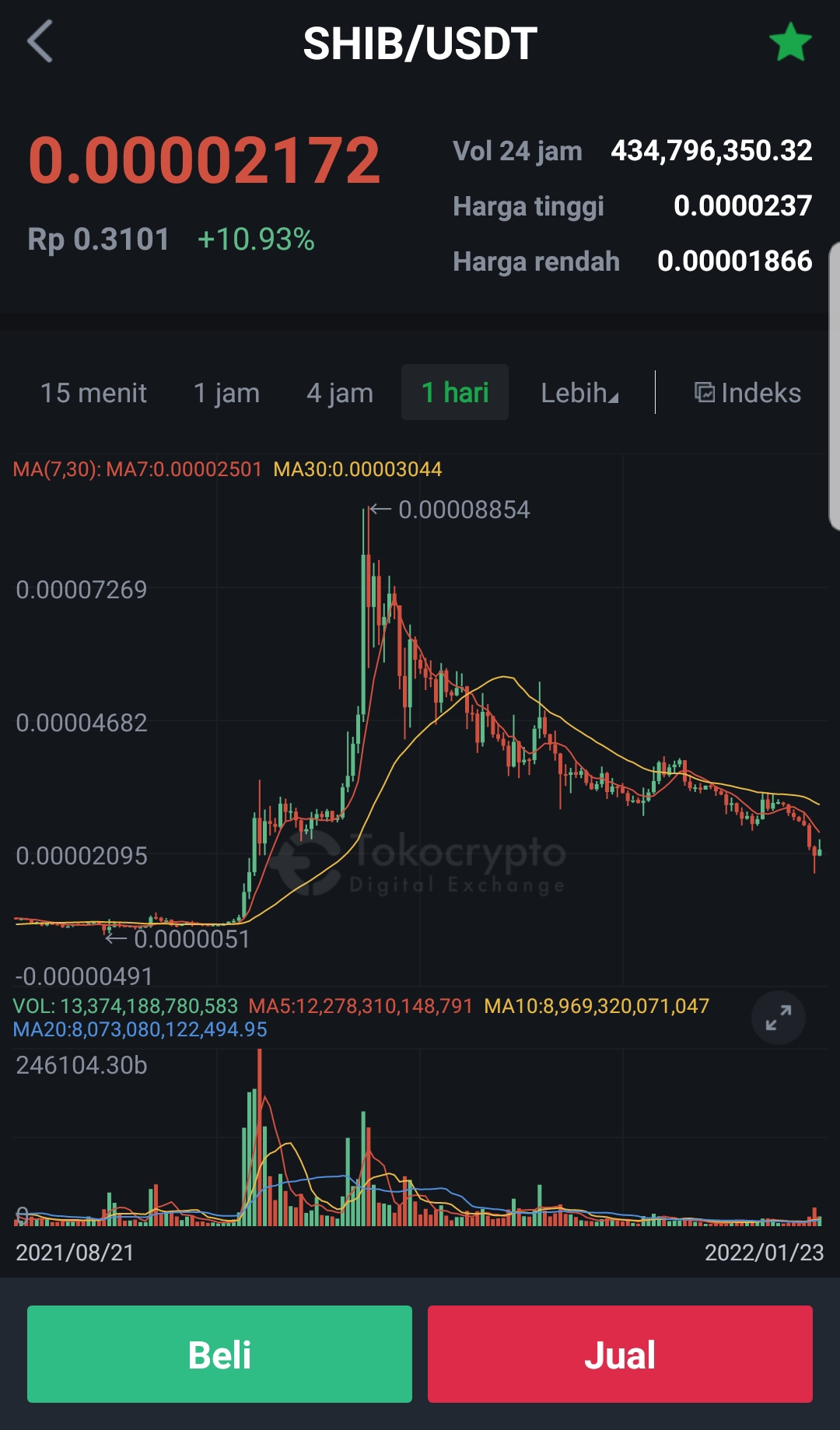The width and height of the screenshot is (840, 1430).
Task: Switch chart to 15 menit interval
Action: (x=93, y=393)
